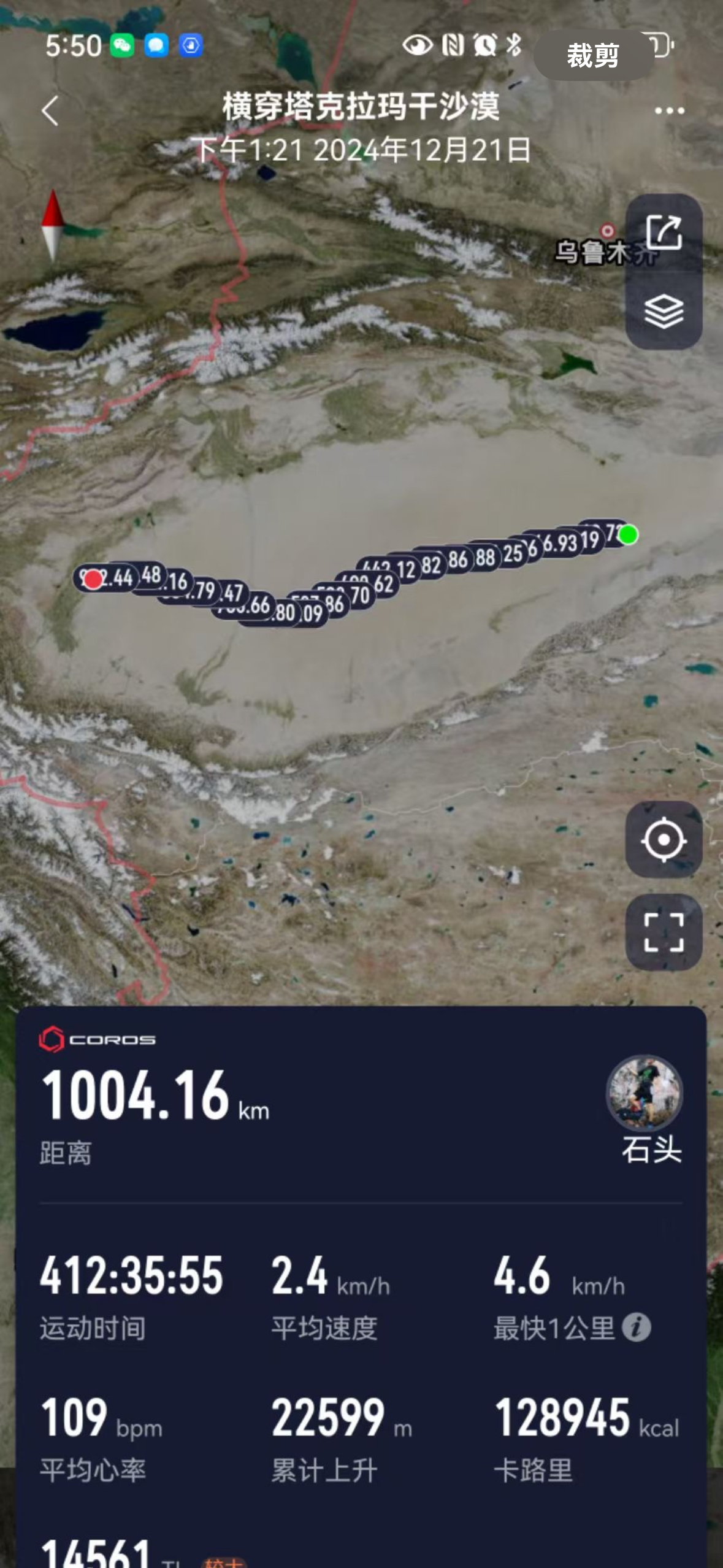Expand the map to fullscreen
723x1568 pixels.
[x=664, y=932]
